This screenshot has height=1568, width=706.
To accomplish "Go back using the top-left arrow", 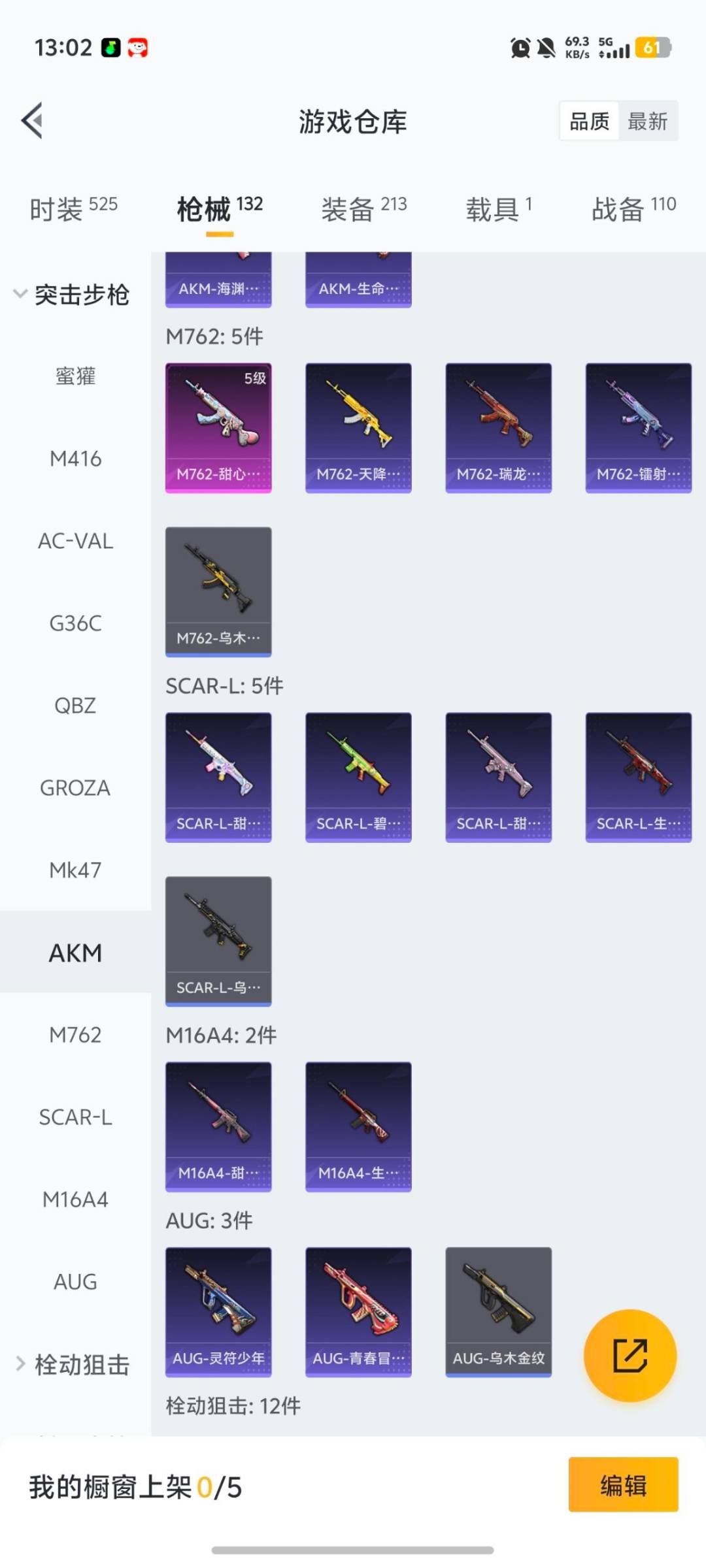I will (33, 120).
